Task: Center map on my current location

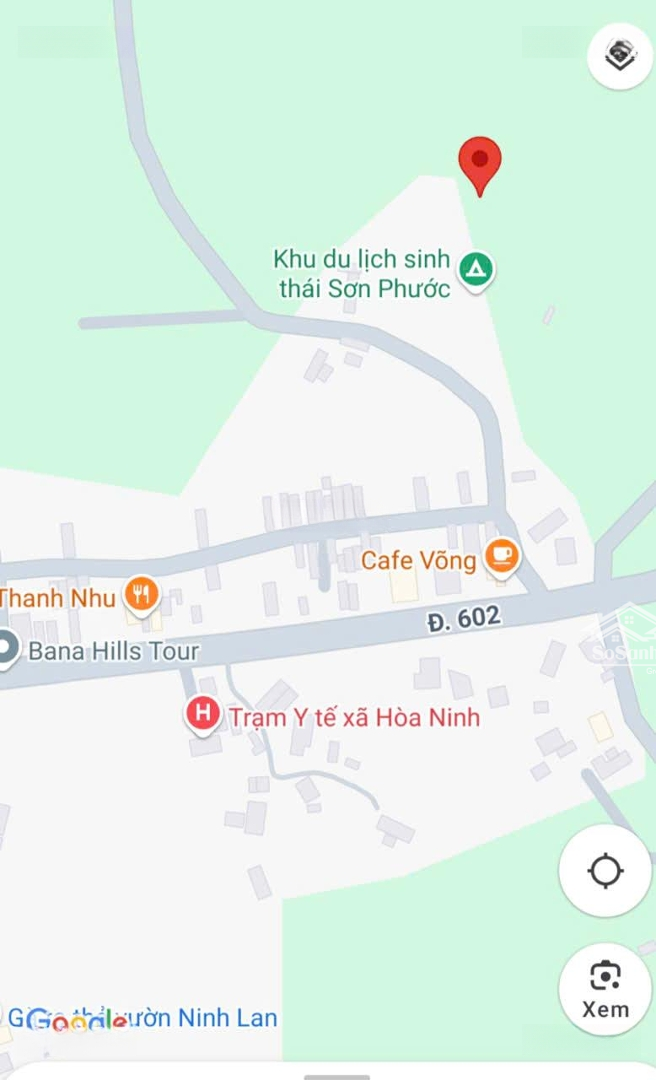Action: point(605,871)
